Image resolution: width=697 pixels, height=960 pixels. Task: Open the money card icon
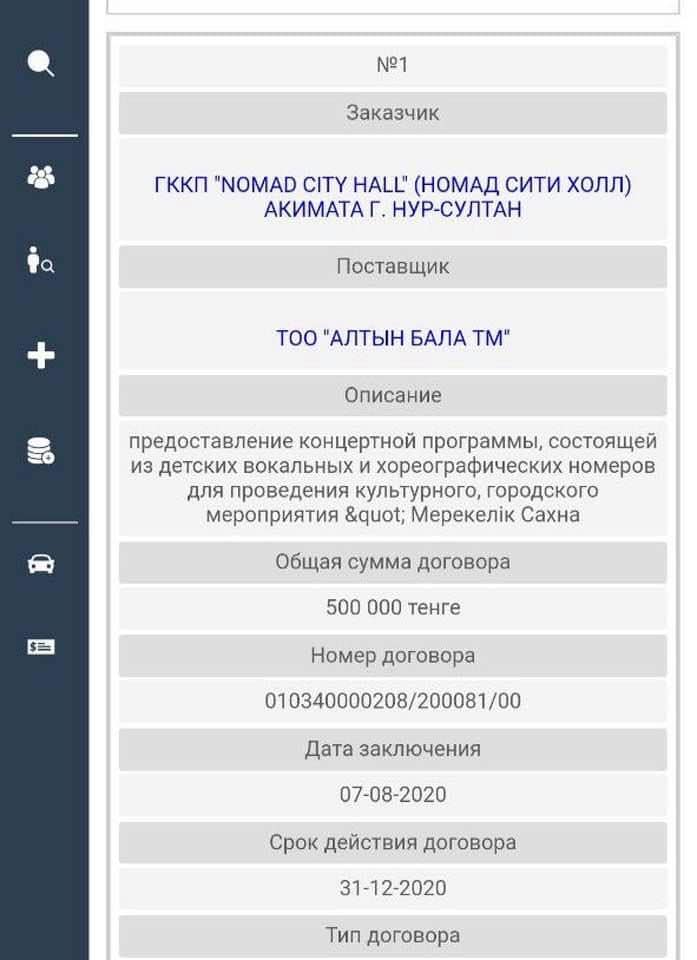coord(41,647)
